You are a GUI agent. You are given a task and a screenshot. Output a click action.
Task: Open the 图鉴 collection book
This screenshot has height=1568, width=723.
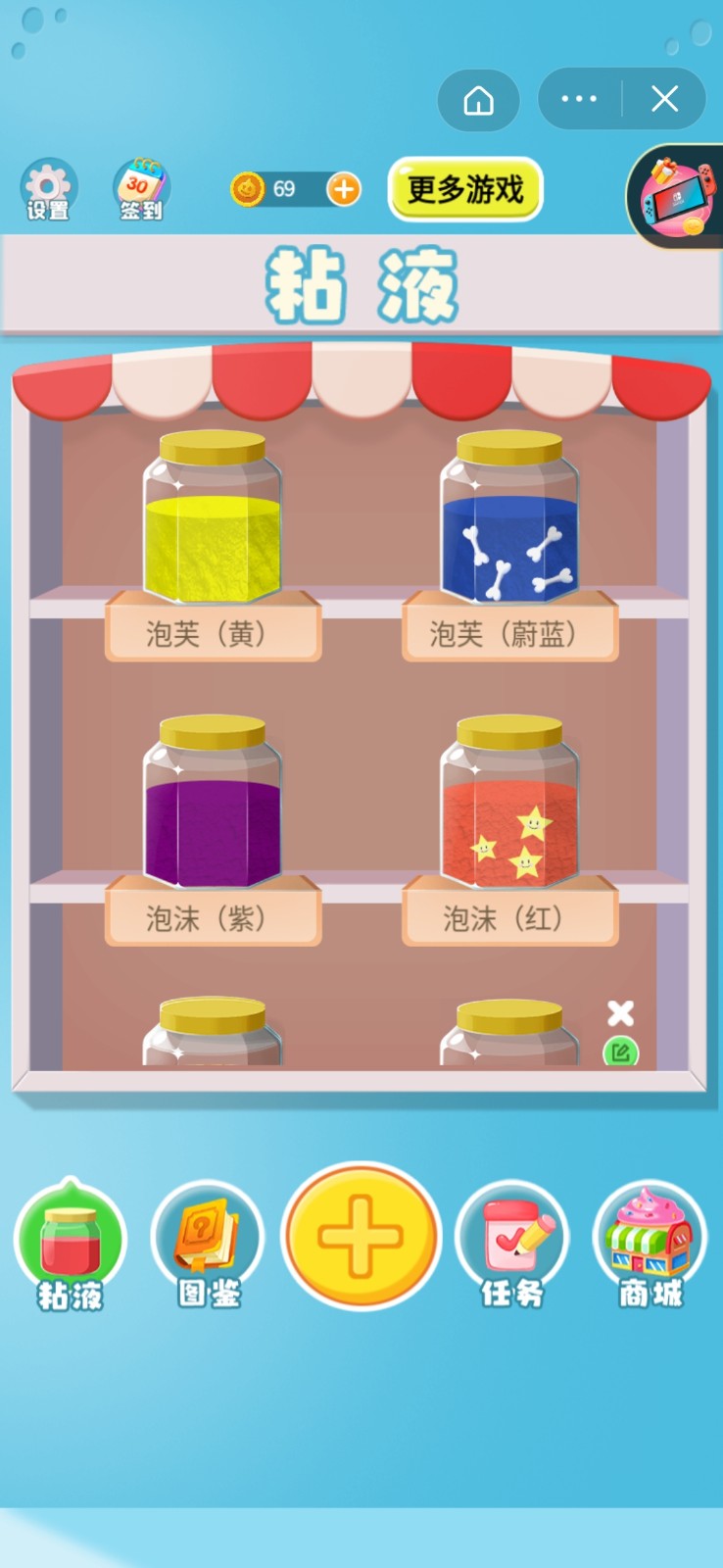pyautogui.click(x=208, y=1245)
